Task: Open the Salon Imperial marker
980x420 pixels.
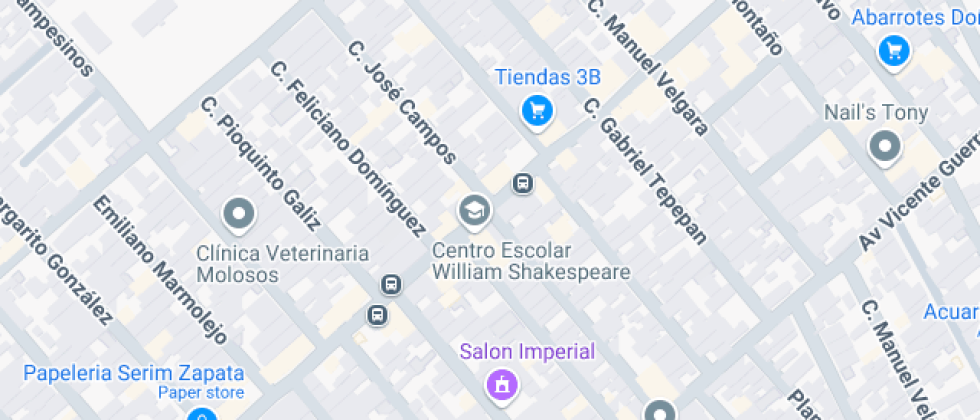Action: [x=500, y=382]
